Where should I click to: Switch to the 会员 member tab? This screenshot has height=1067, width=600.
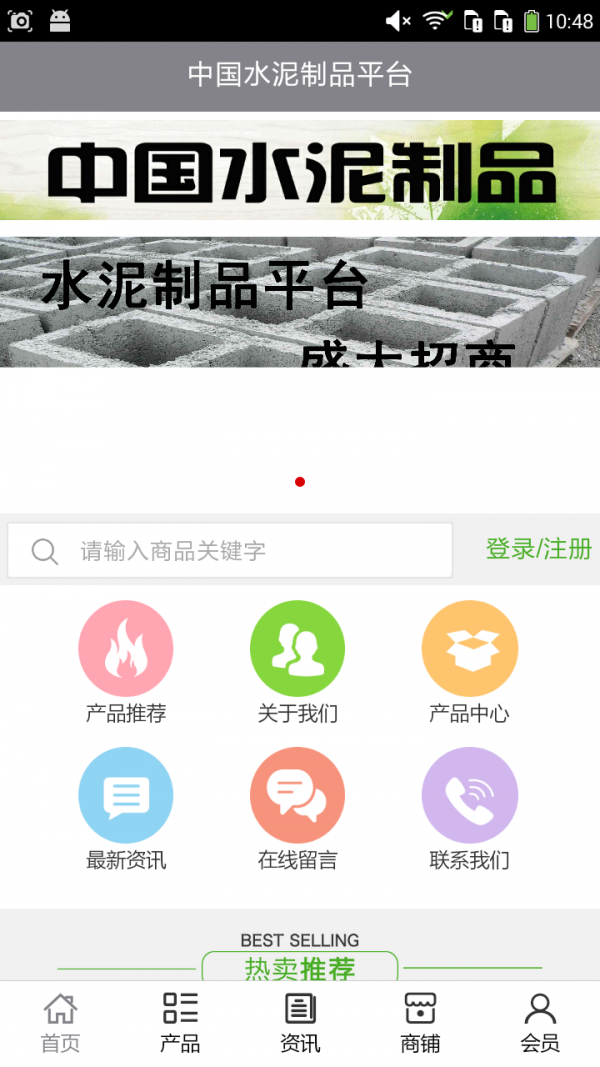click(540, 1022)
